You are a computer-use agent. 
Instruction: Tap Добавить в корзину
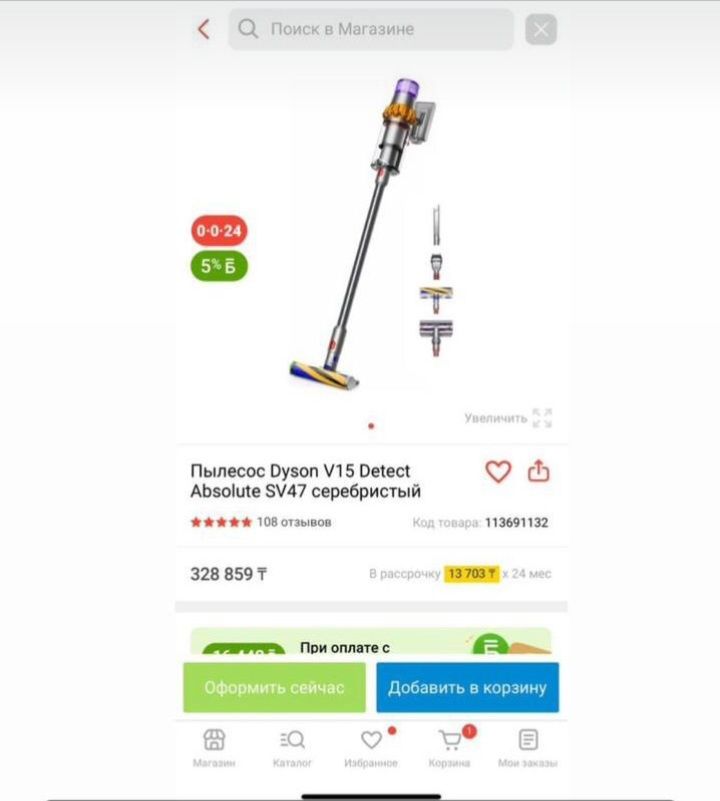467,688
